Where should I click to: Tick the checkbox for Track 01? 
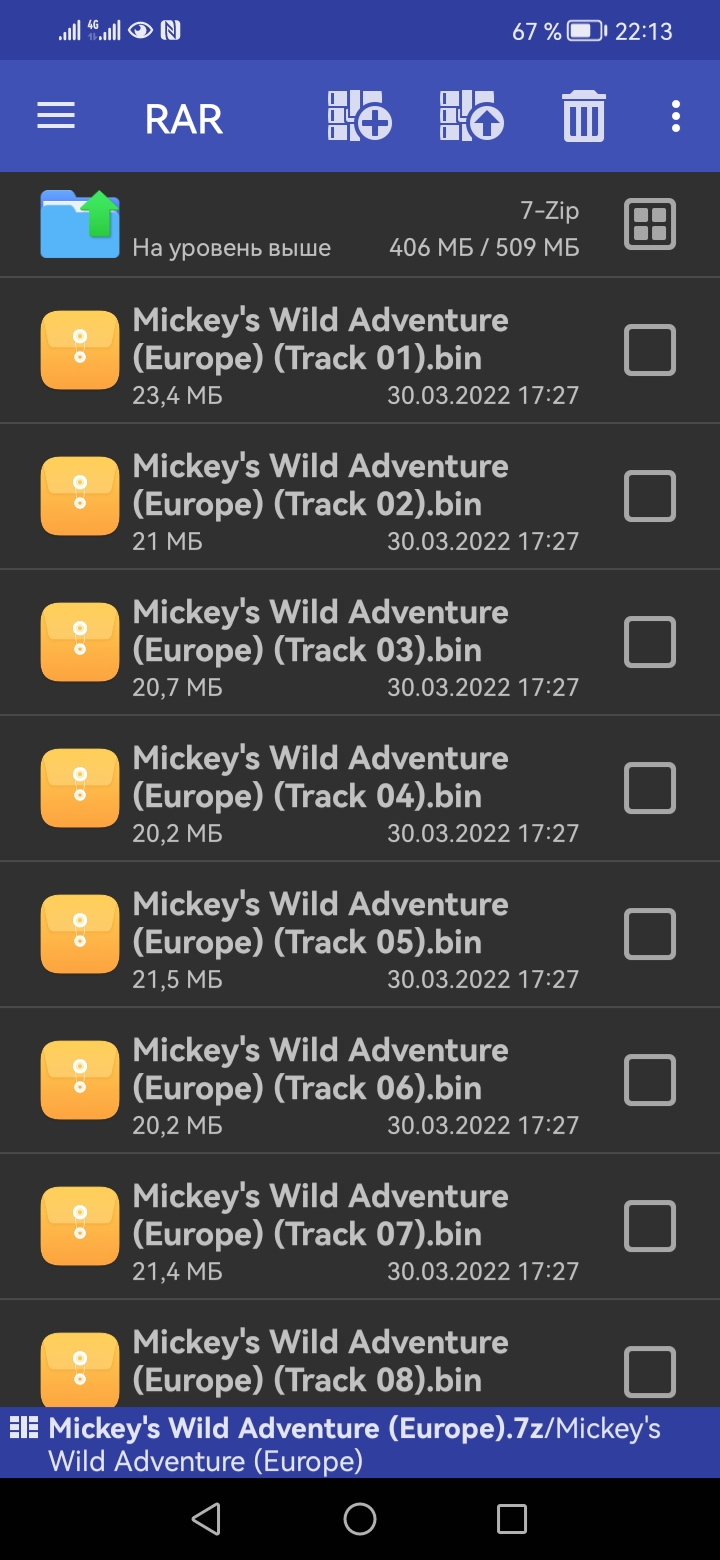tap(650, 350)
